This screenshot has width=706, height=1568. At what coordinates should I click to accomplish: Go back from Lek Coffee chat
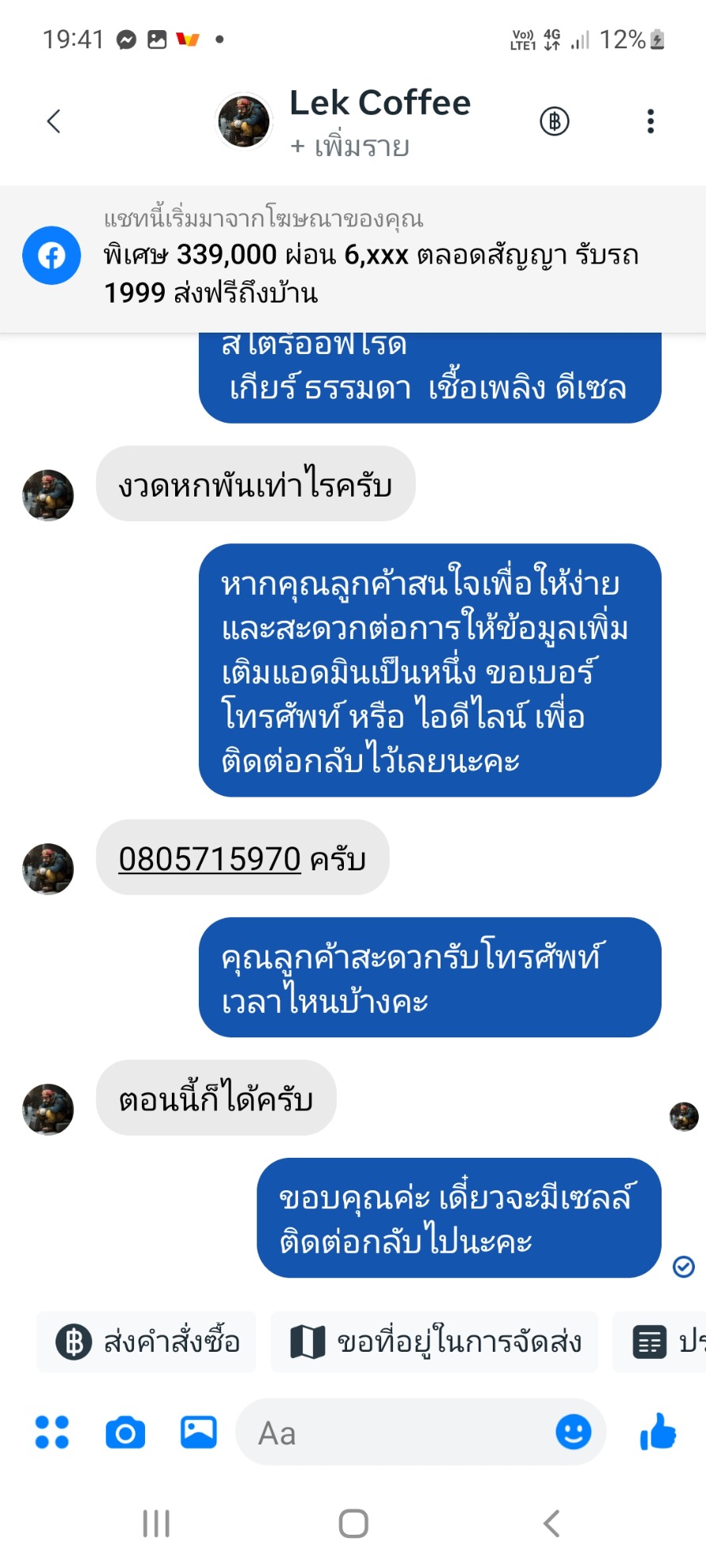[54, 121]
